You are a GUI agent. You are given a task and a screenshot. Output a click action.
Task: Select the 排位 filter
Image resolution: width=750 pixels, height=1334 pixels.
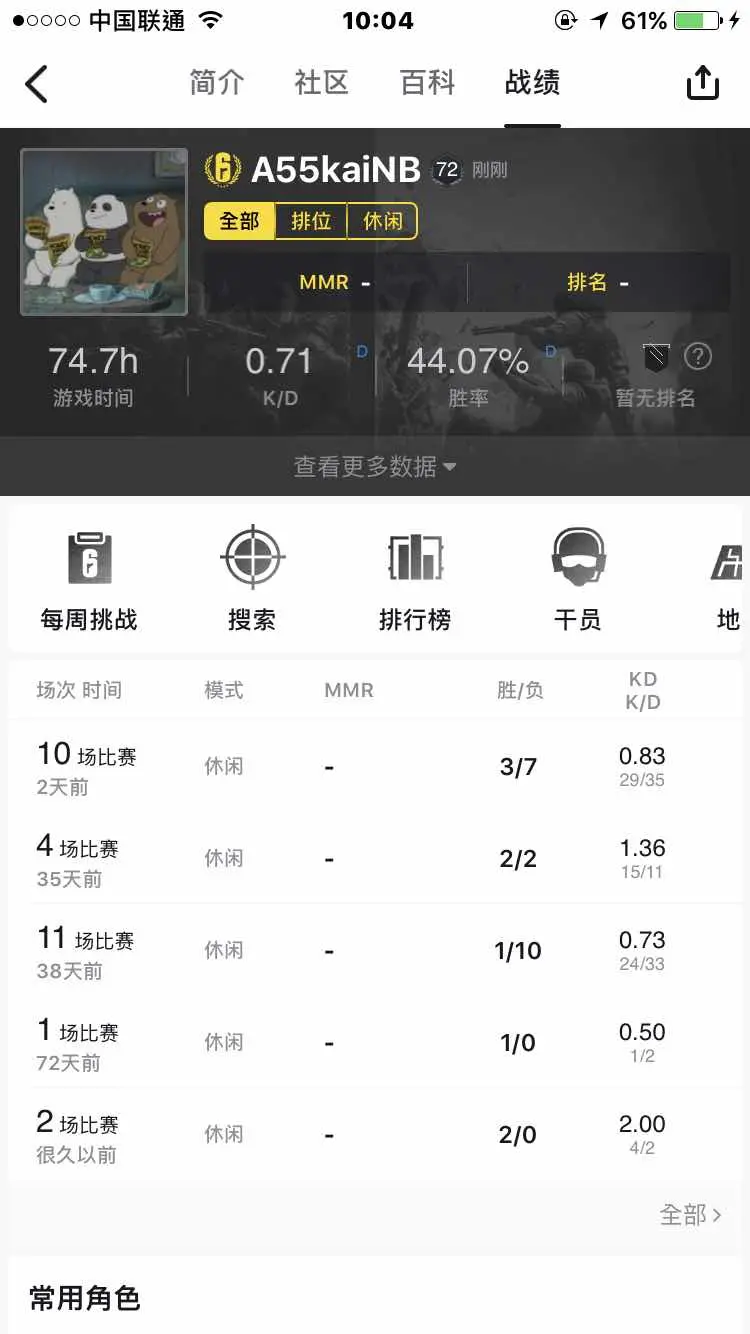tap(311, 221)
